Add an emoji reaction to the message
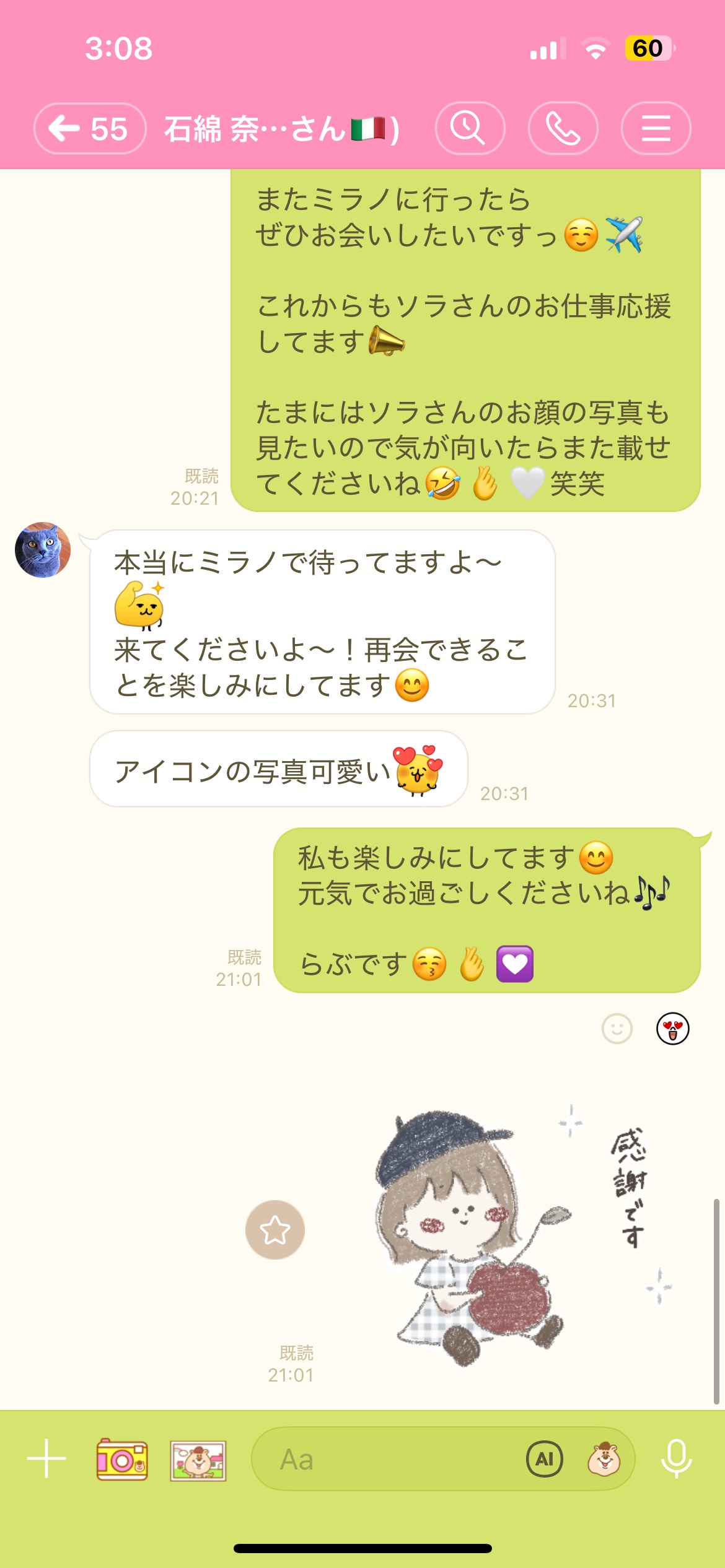The image size is (725, 1568). (x=617, y=1029)
